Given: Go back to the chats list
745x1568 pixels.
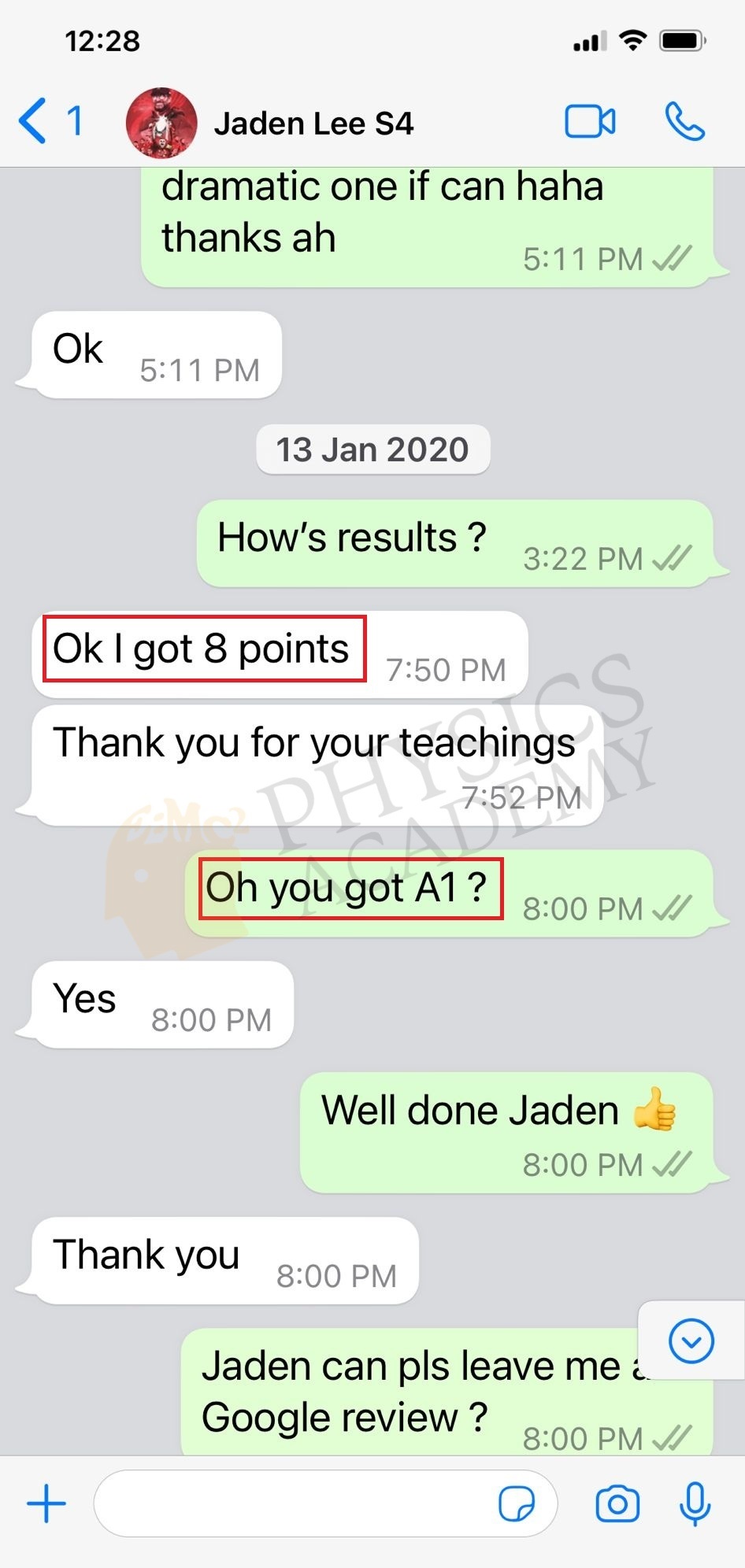Looking at the screenshot, I should click(x=50, y=121).
